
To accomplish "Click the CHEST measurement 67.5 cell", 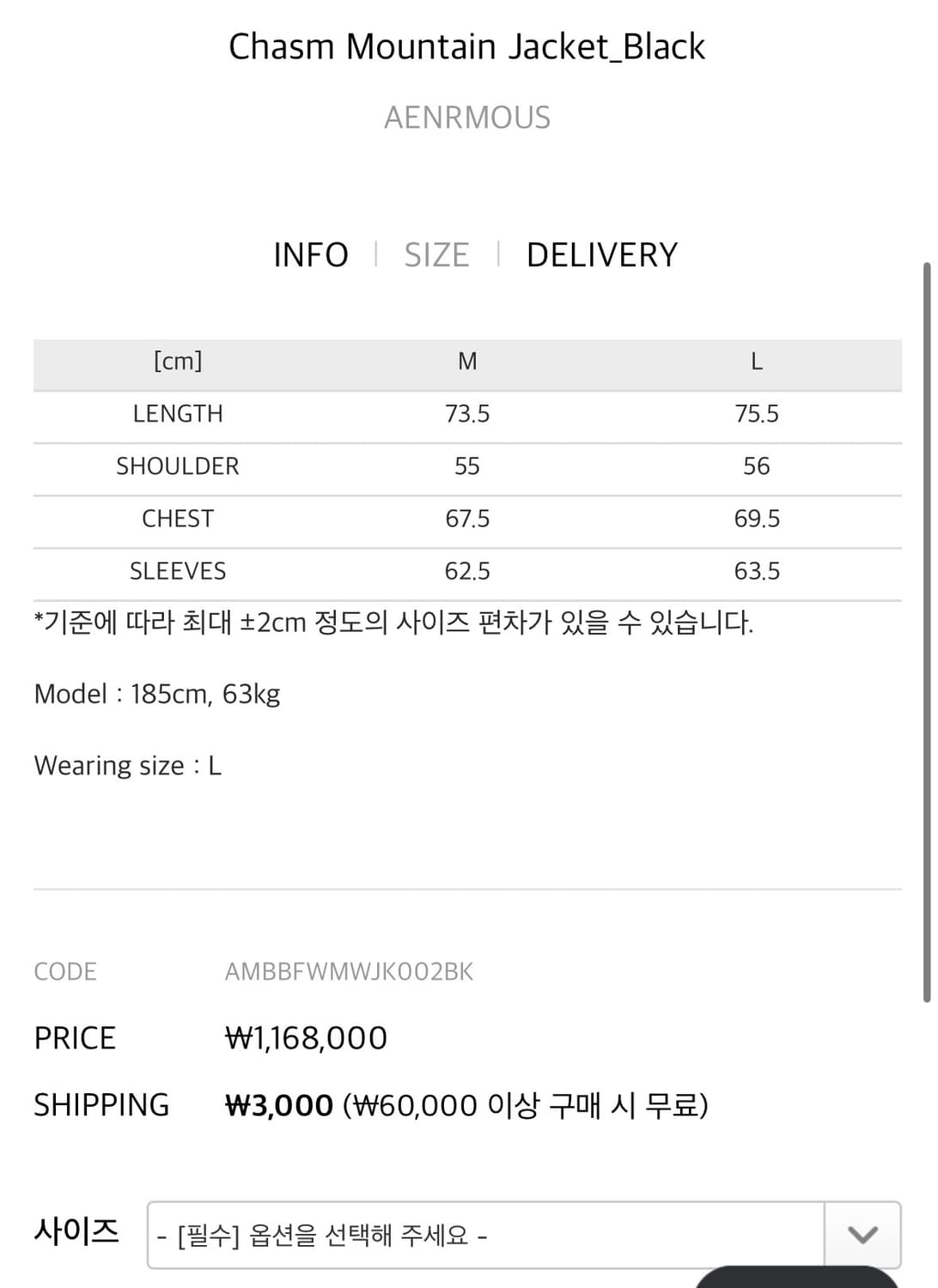I will tap(467, 518).
